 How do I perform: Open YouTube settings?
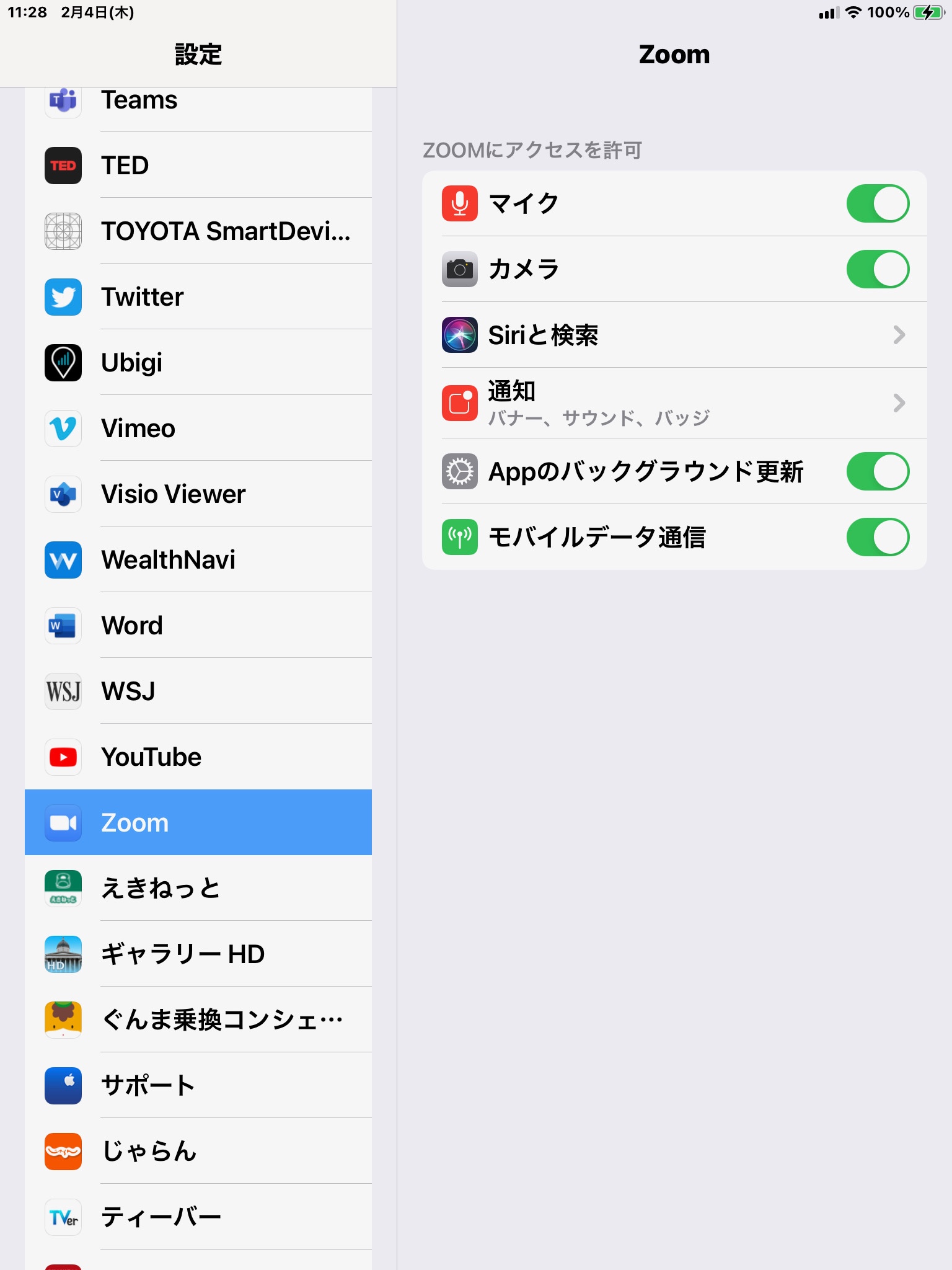(198, 757)
